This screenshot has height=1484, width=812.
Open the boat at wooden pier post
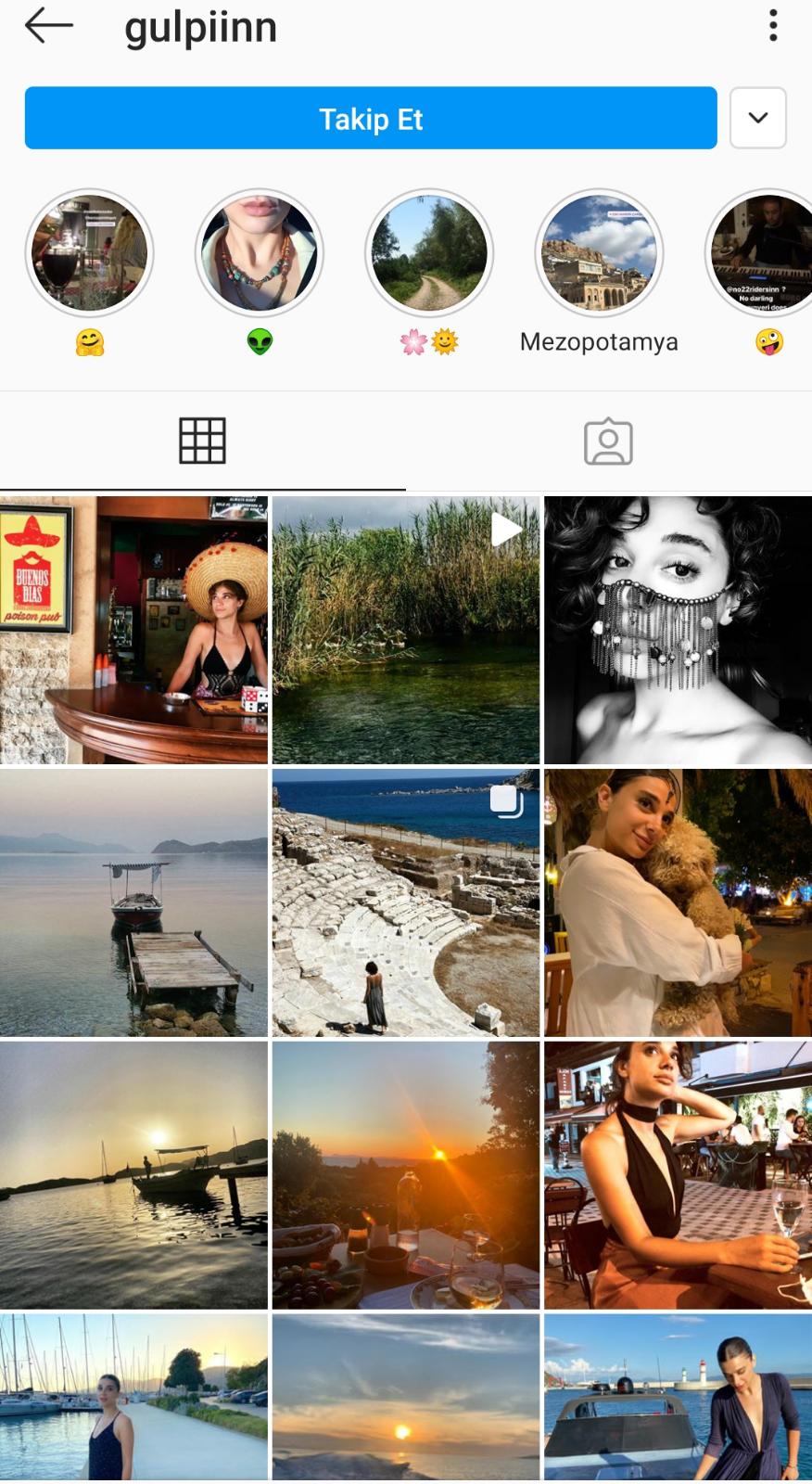(x=133, y=902)
